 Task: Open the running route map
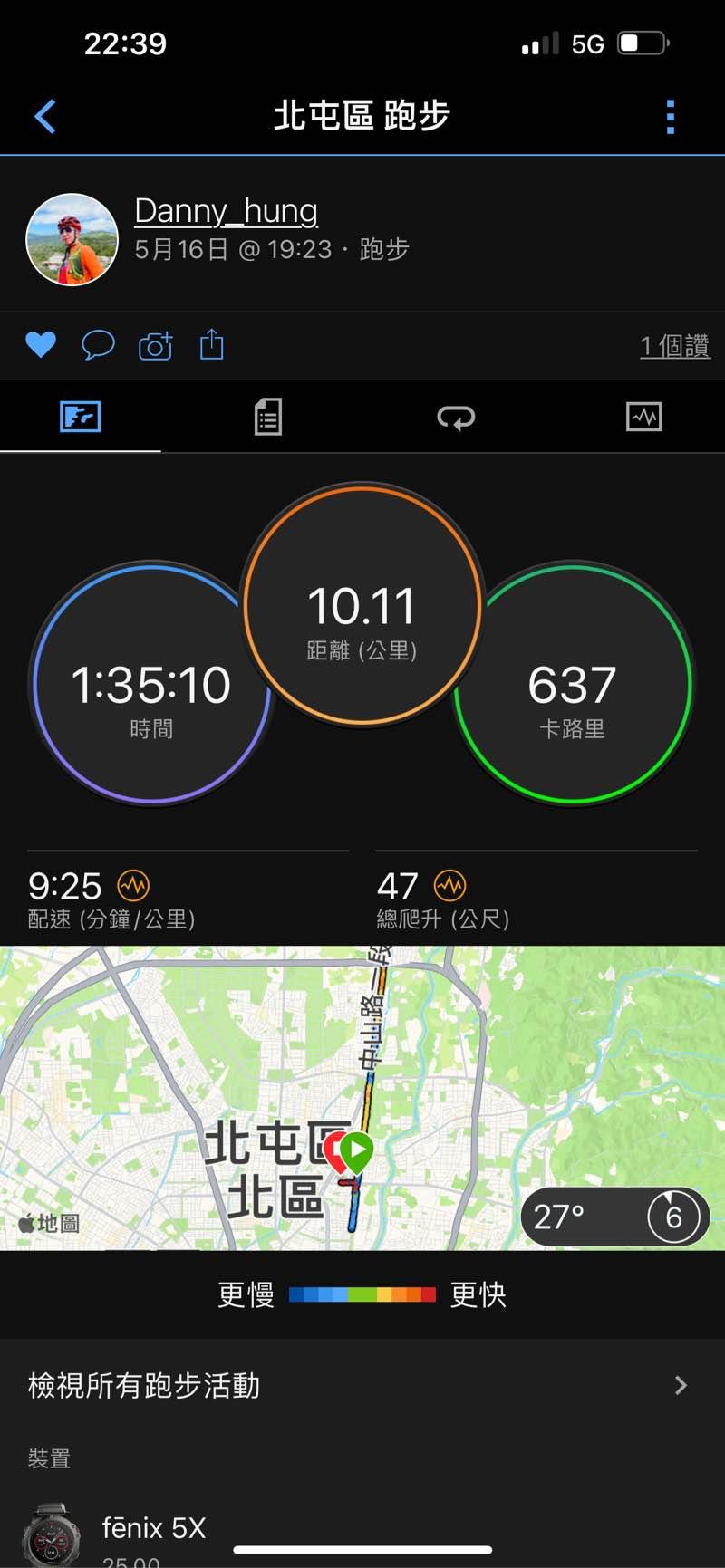tap(272, 1087)
